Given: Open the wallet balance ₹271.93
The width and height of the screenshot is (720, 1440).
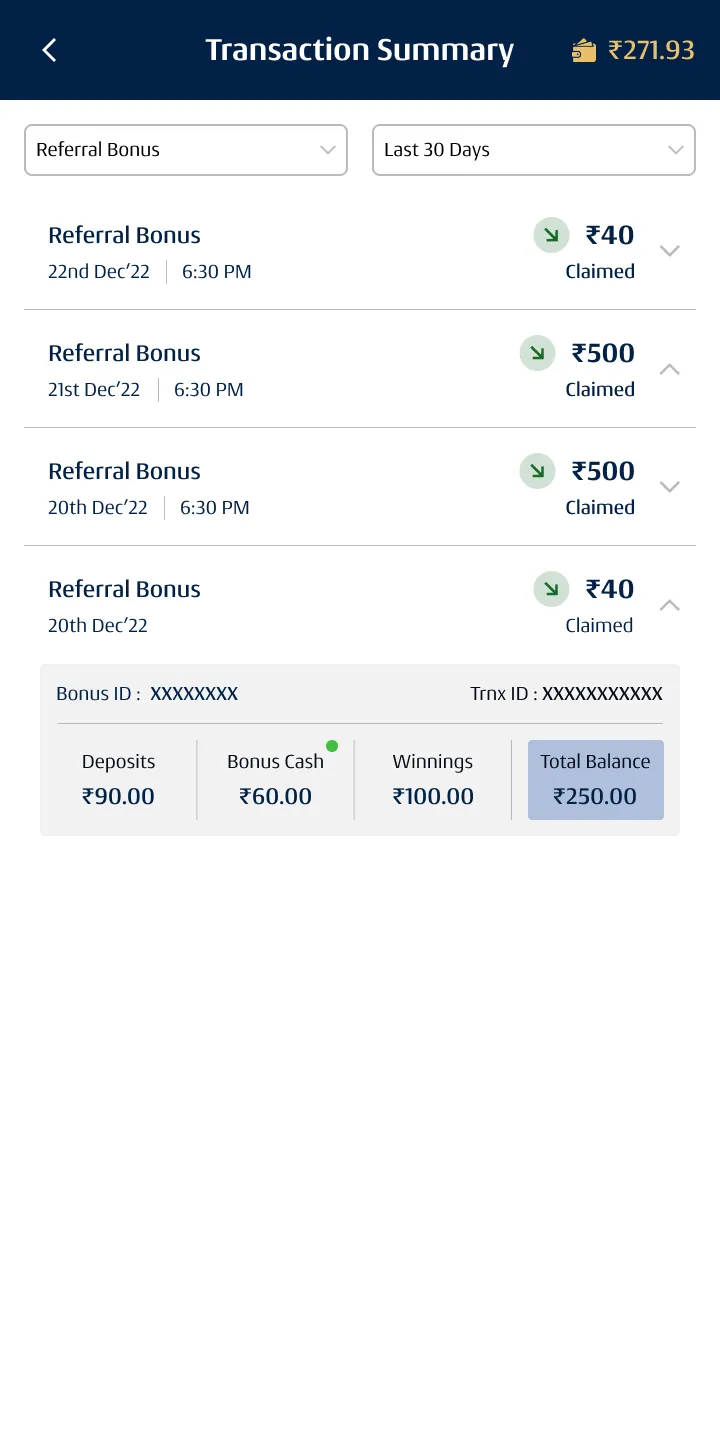Looking at the screenshot, I should [633, 50].
